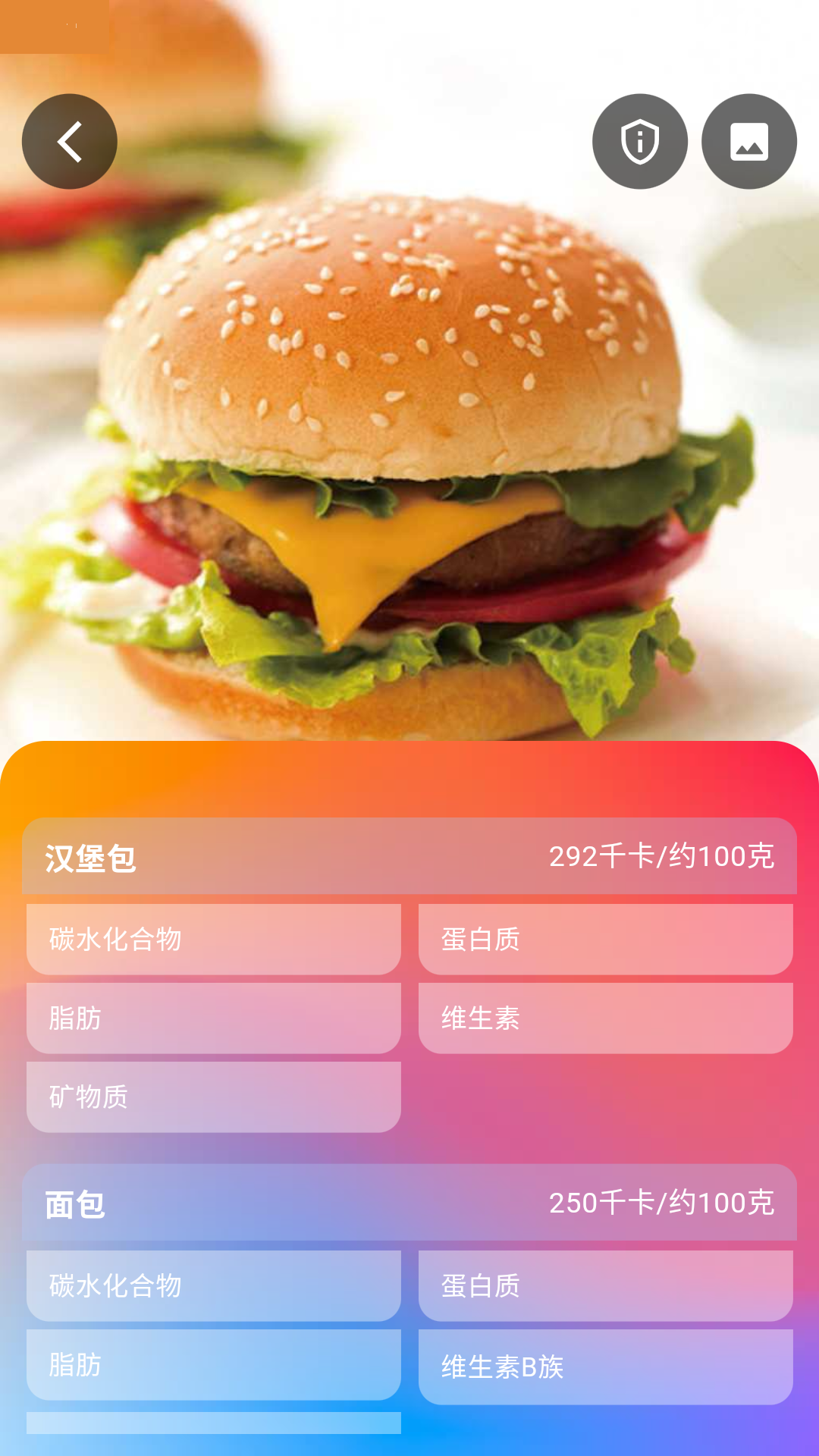The image size is (819, 1456).
Task: Open the shield info icon
Action: point(640,141)
